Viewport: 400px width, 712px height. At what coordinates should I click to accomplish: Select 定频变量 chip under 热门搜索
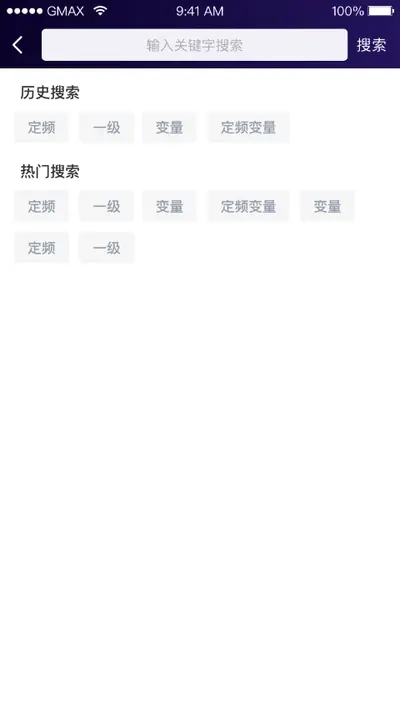click(x=249, y=207)
